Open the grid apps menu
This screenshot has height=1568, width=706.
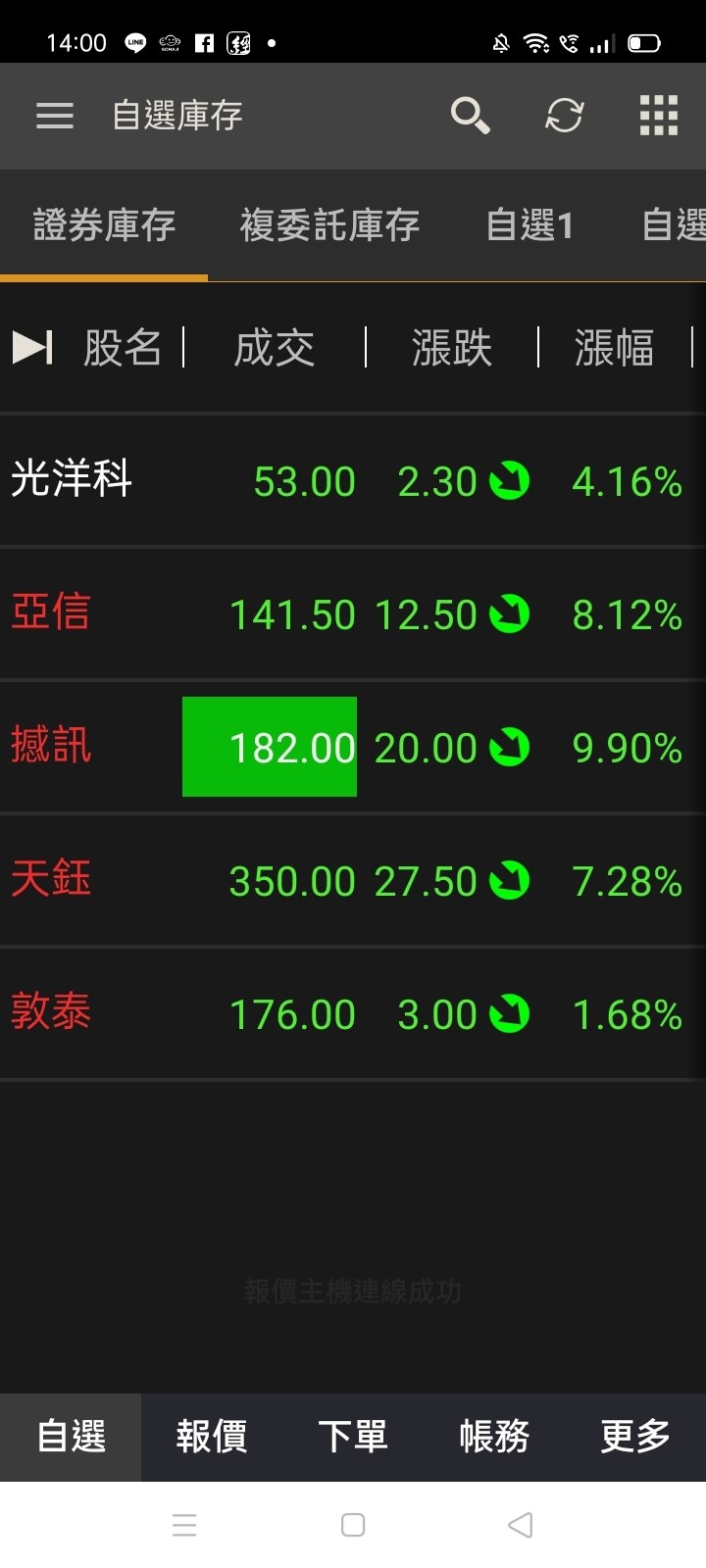[x=658, y=116]
